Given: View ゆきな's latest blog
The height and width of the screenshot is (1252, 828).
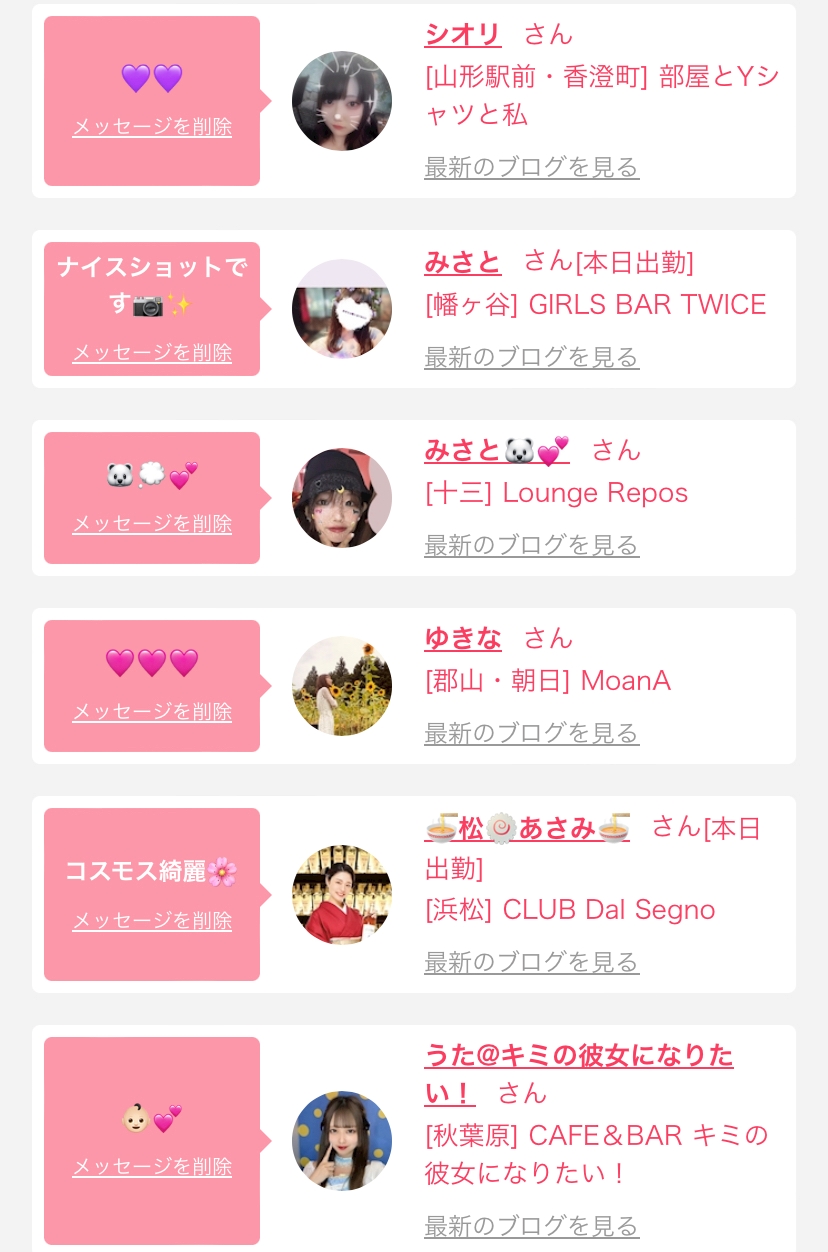Looking at the screenshot, I should pyautogui.click(x=531, y=733).
